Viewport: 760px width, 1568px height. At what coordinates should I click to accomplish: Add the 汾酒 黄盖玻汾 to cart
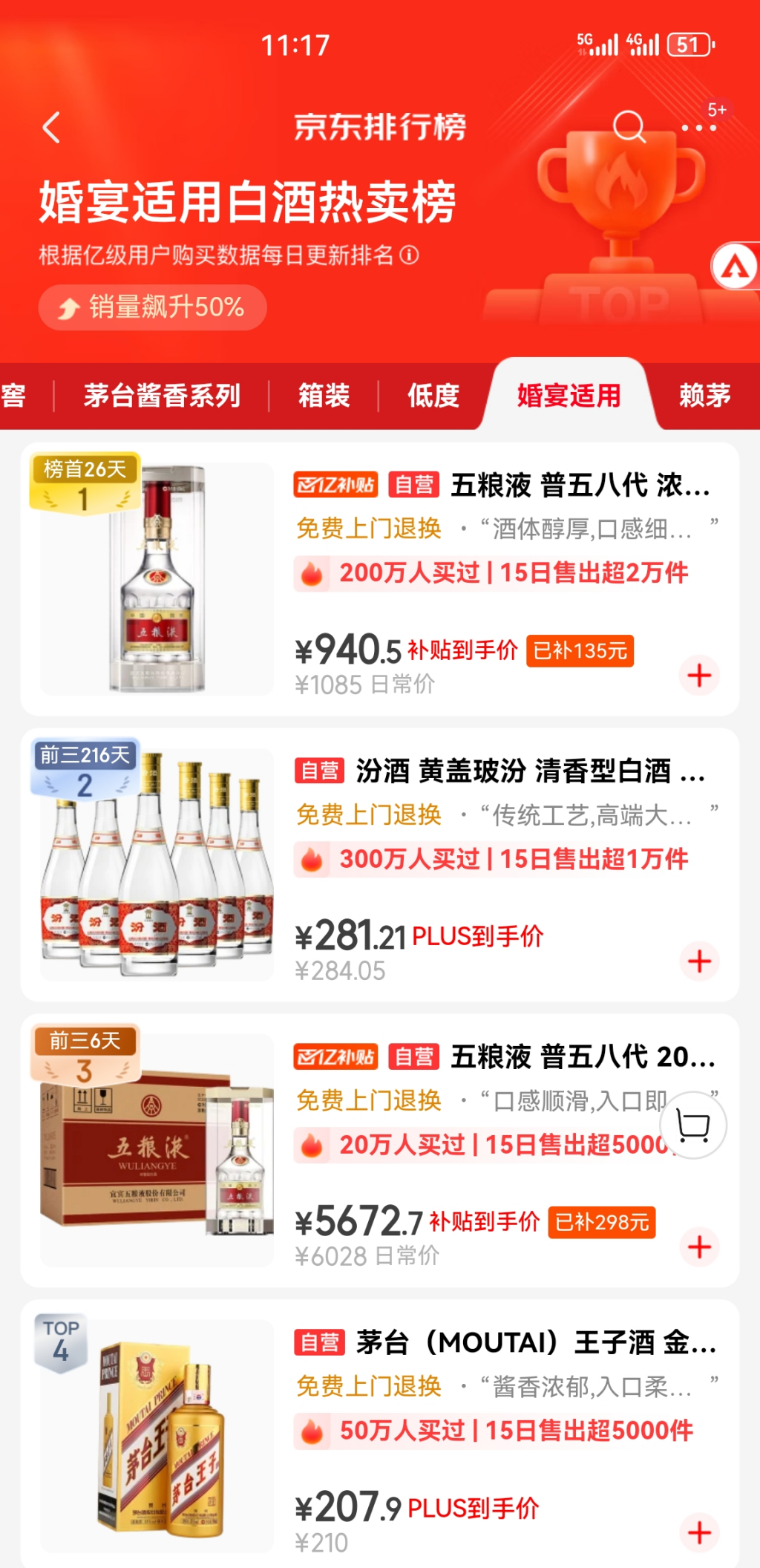pos(699,961)
